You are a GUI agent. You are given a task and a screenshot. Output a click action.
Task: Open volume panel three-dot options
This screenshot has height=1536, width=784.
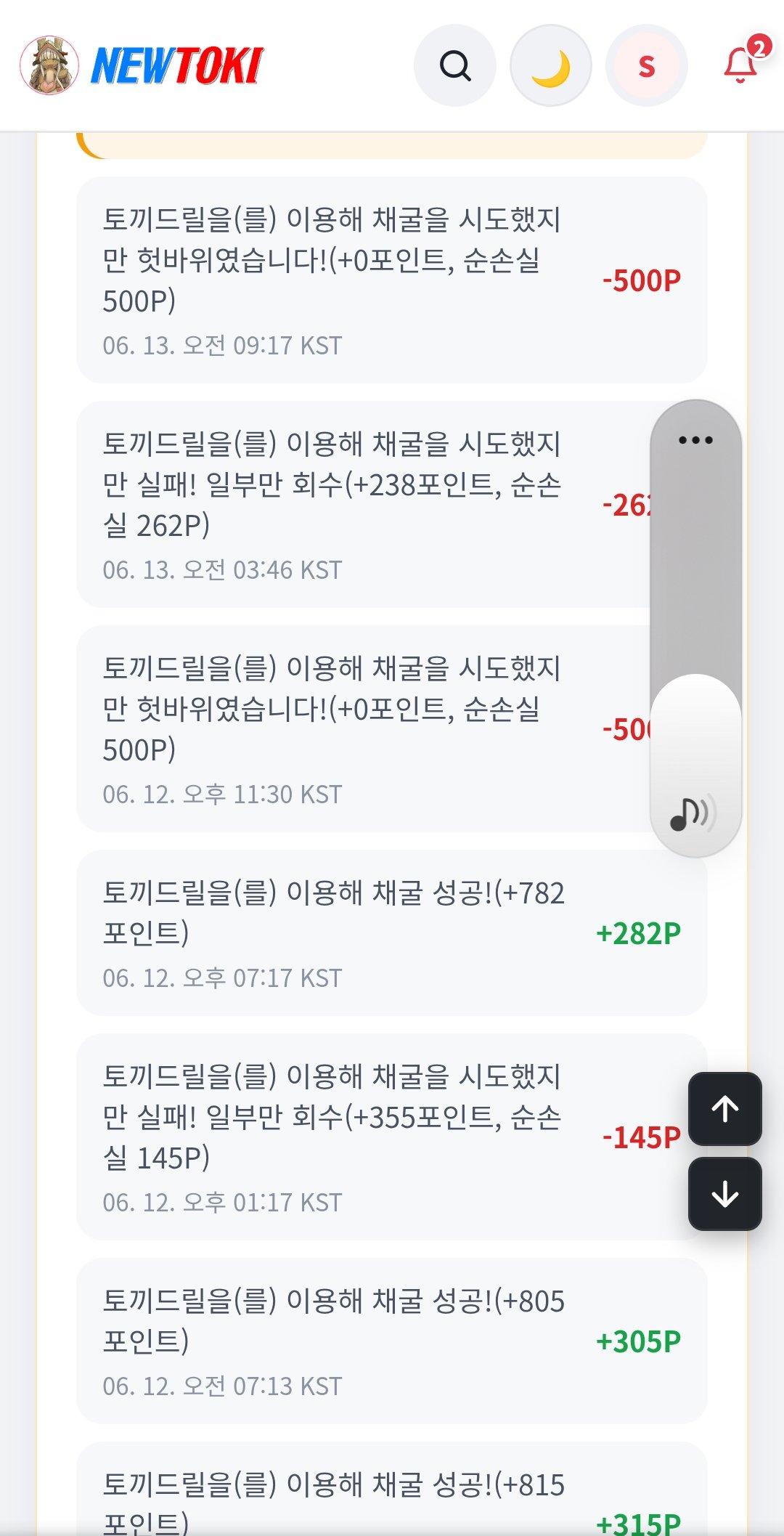[x=695, y=440]
